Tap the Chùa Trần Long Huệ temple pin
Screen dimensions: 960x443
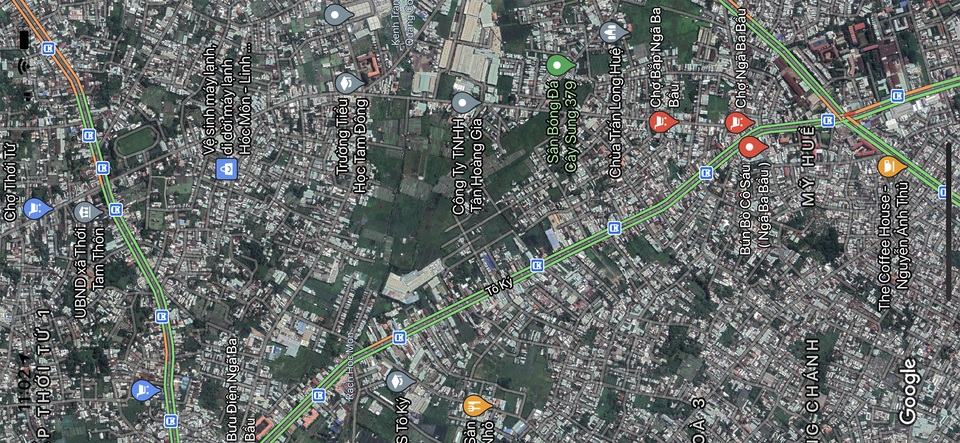614,33
